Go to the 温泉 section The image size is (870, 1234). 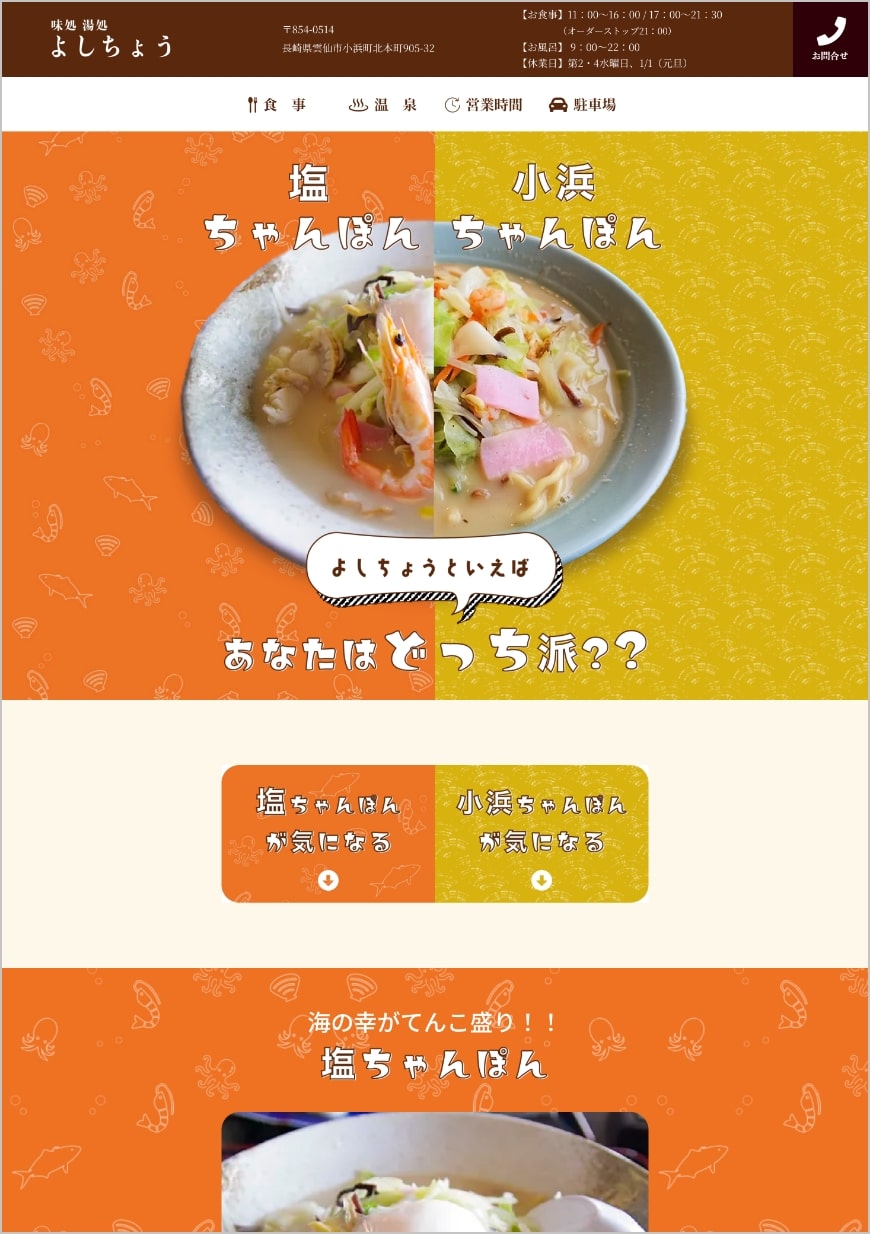pyautogui.click(x=383, y=105)
